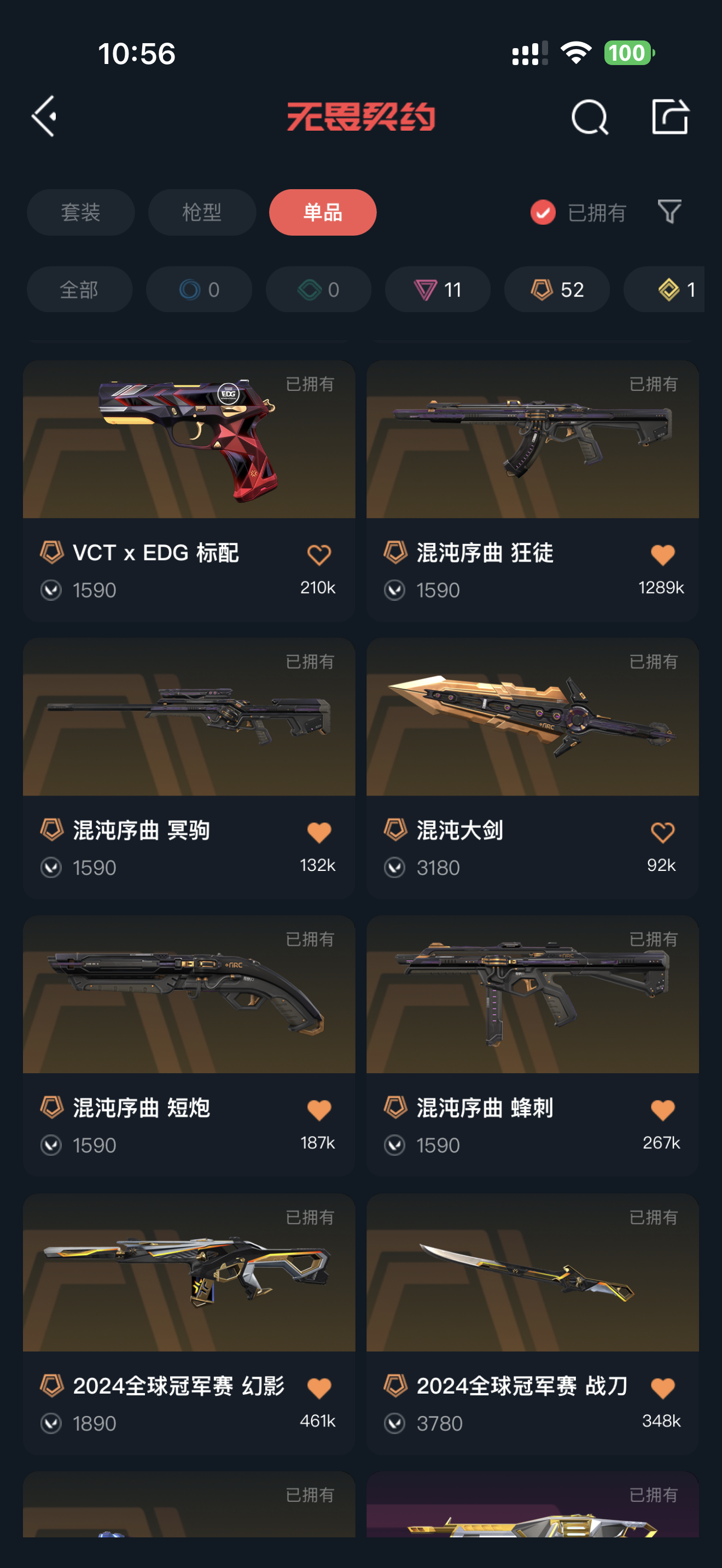
Task: Open the 混沌序曲 蜂刺 skin card
Action: point(532,994)
